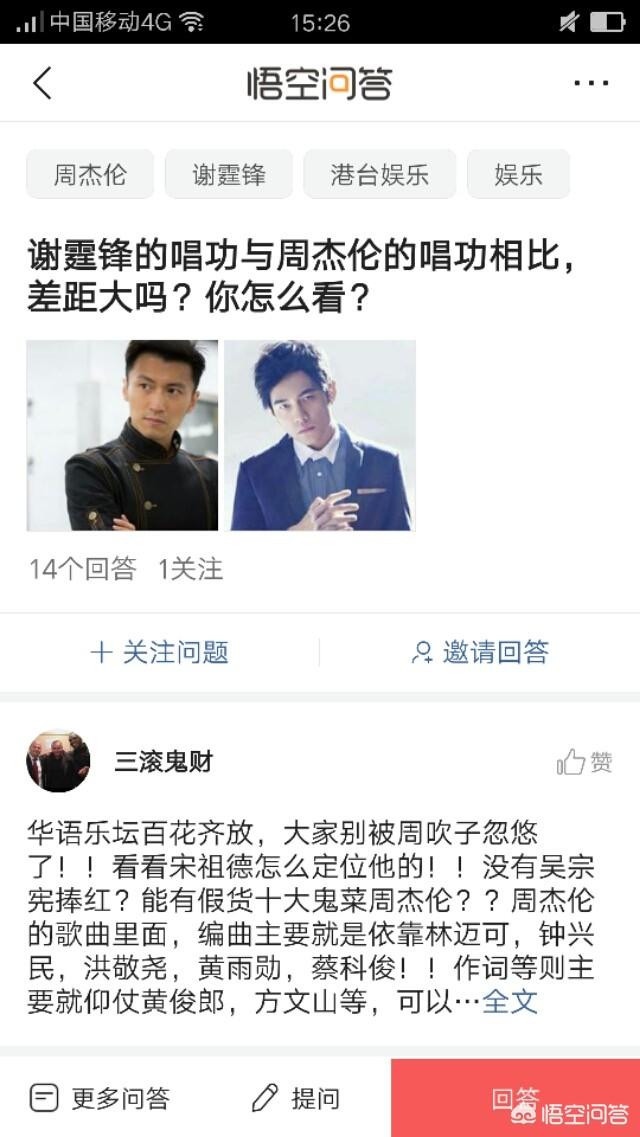Image resolution: width=640 pixels, height=1137 pixels.
Task: Tap 提问 to ask a question
Action: (295, 1099)
